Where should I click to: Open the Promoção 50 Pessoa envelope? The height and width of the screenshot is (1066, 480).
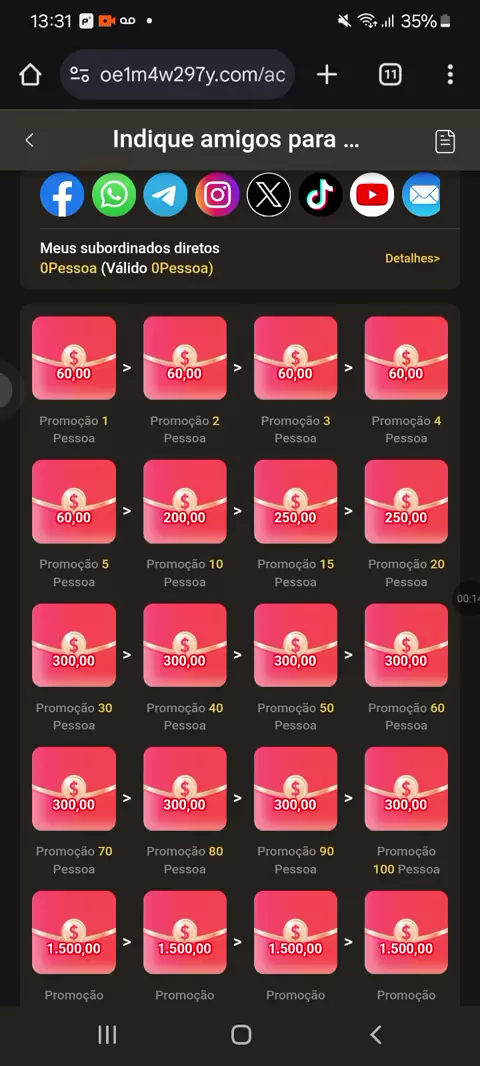click(x=296, y=645)
